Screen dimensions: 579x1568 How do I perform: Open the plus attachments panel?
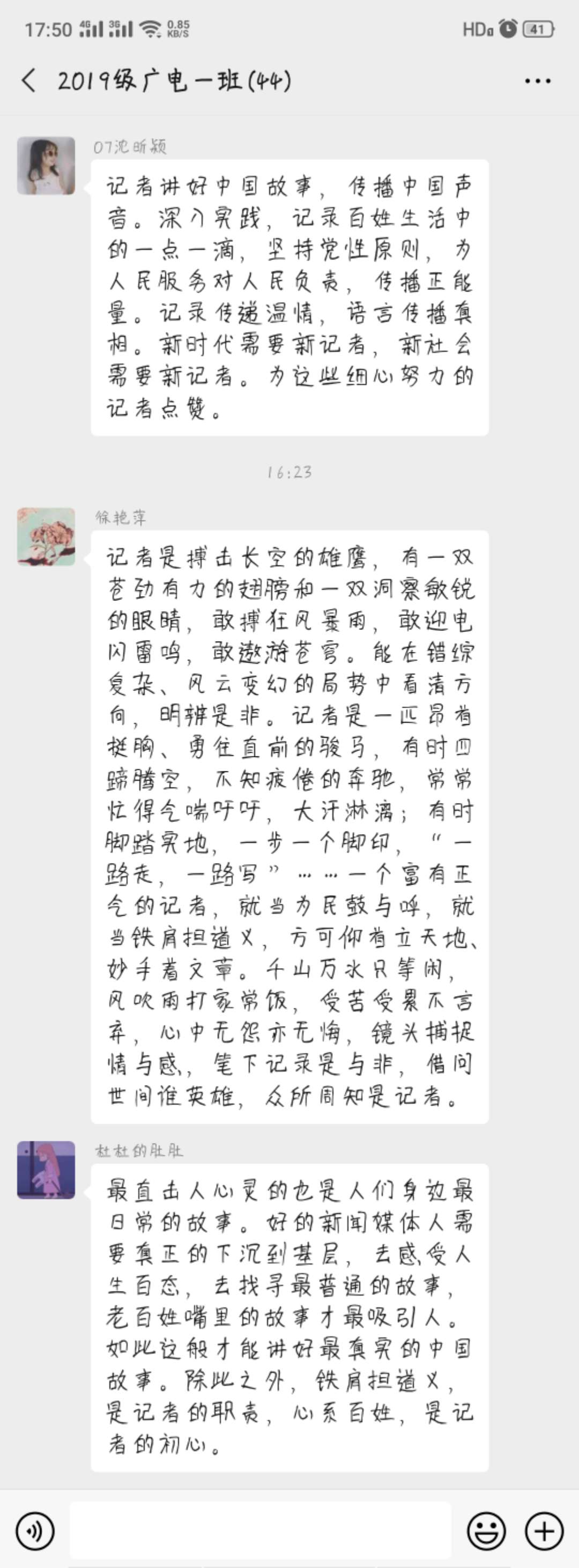[544, 1532]
